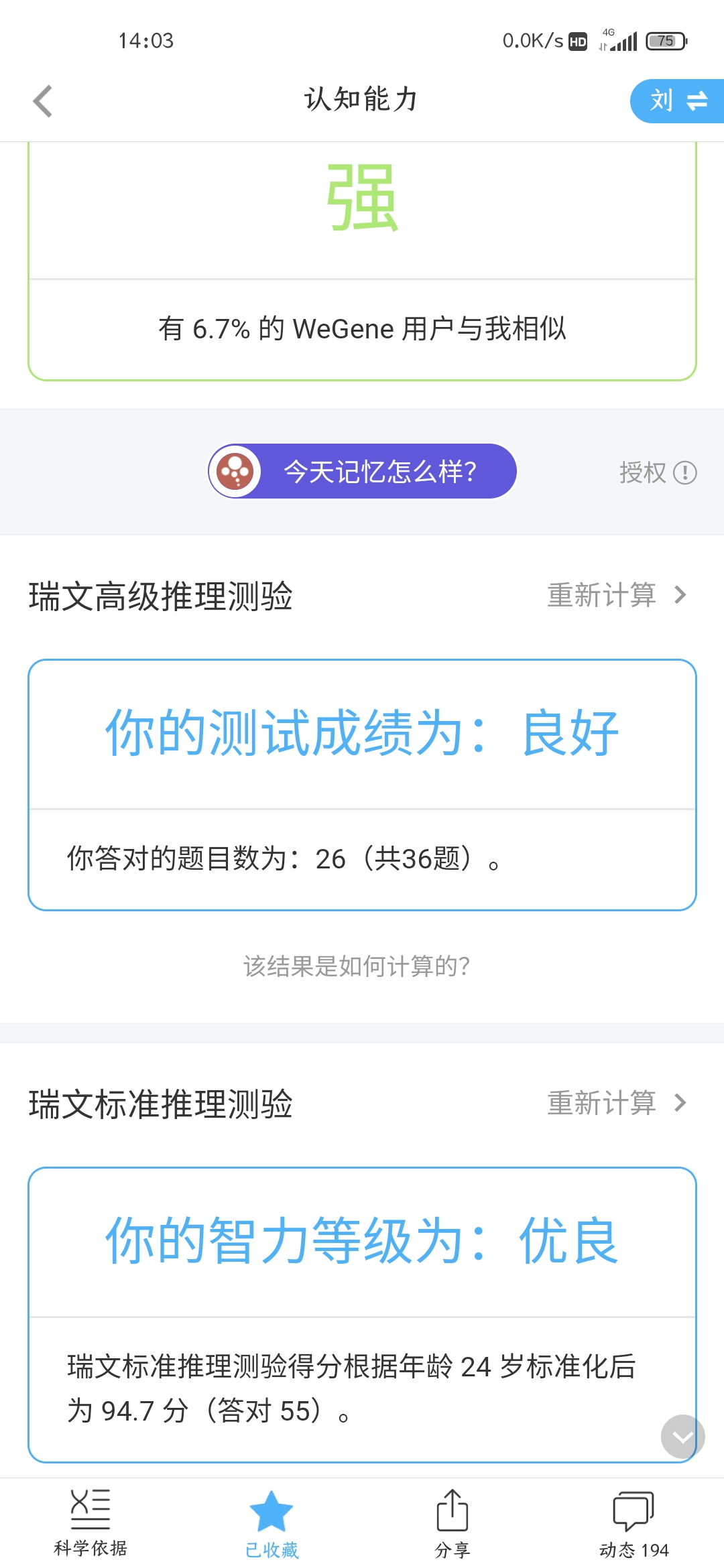This screenshot has width=724, height=1568.
Task: Open the 授权 authorization info
Action: [657, 472]
